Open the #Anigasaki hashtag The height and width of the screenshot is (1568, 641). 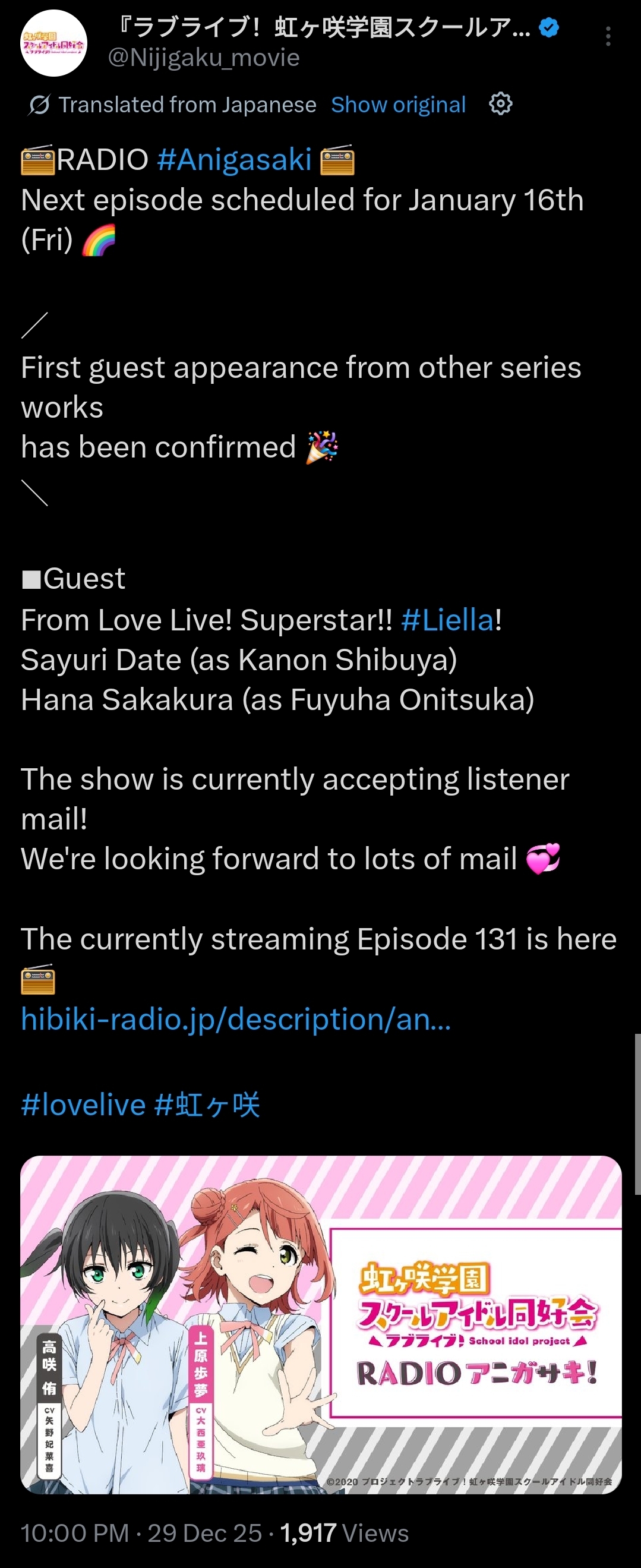point(235,159)
